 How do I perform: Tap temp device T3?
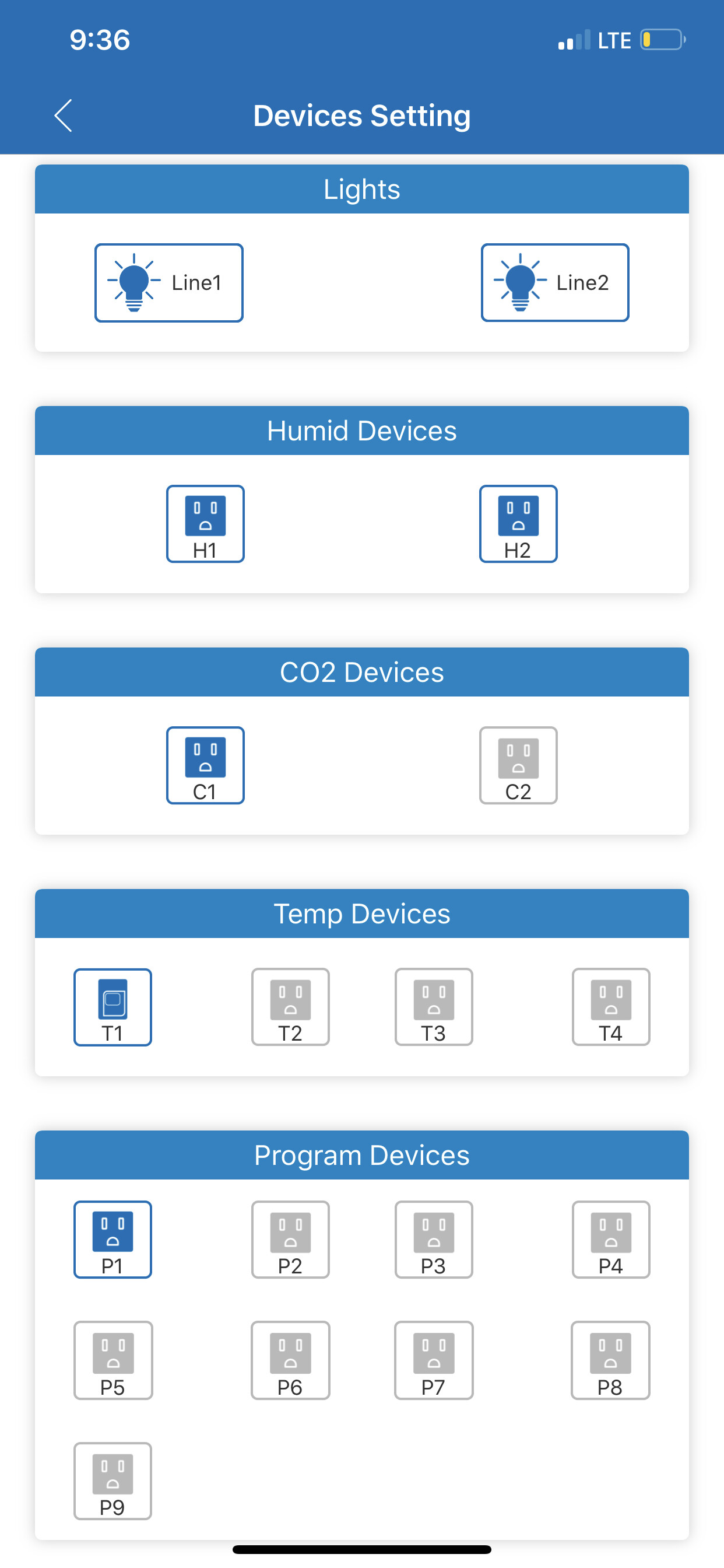click(434, 1007)
